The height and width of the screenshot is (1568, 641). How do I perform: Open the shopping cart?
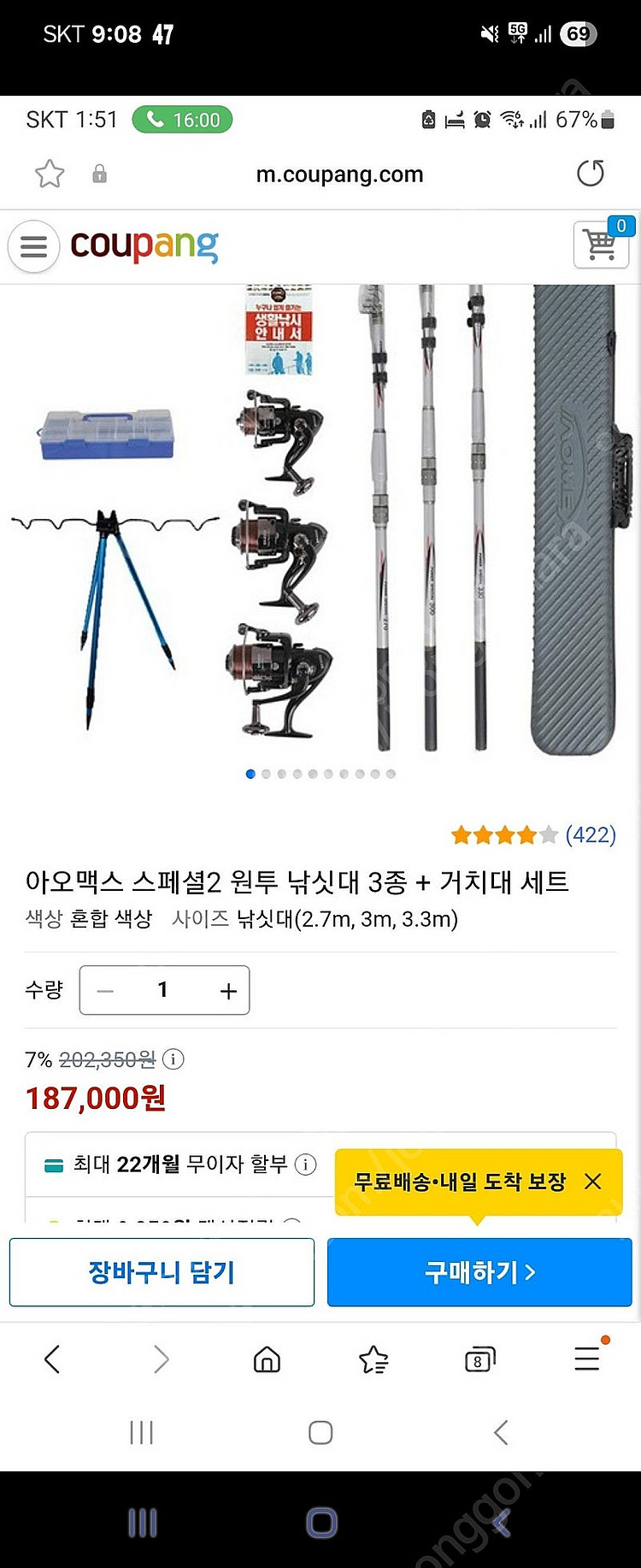(x=601, y=245)
